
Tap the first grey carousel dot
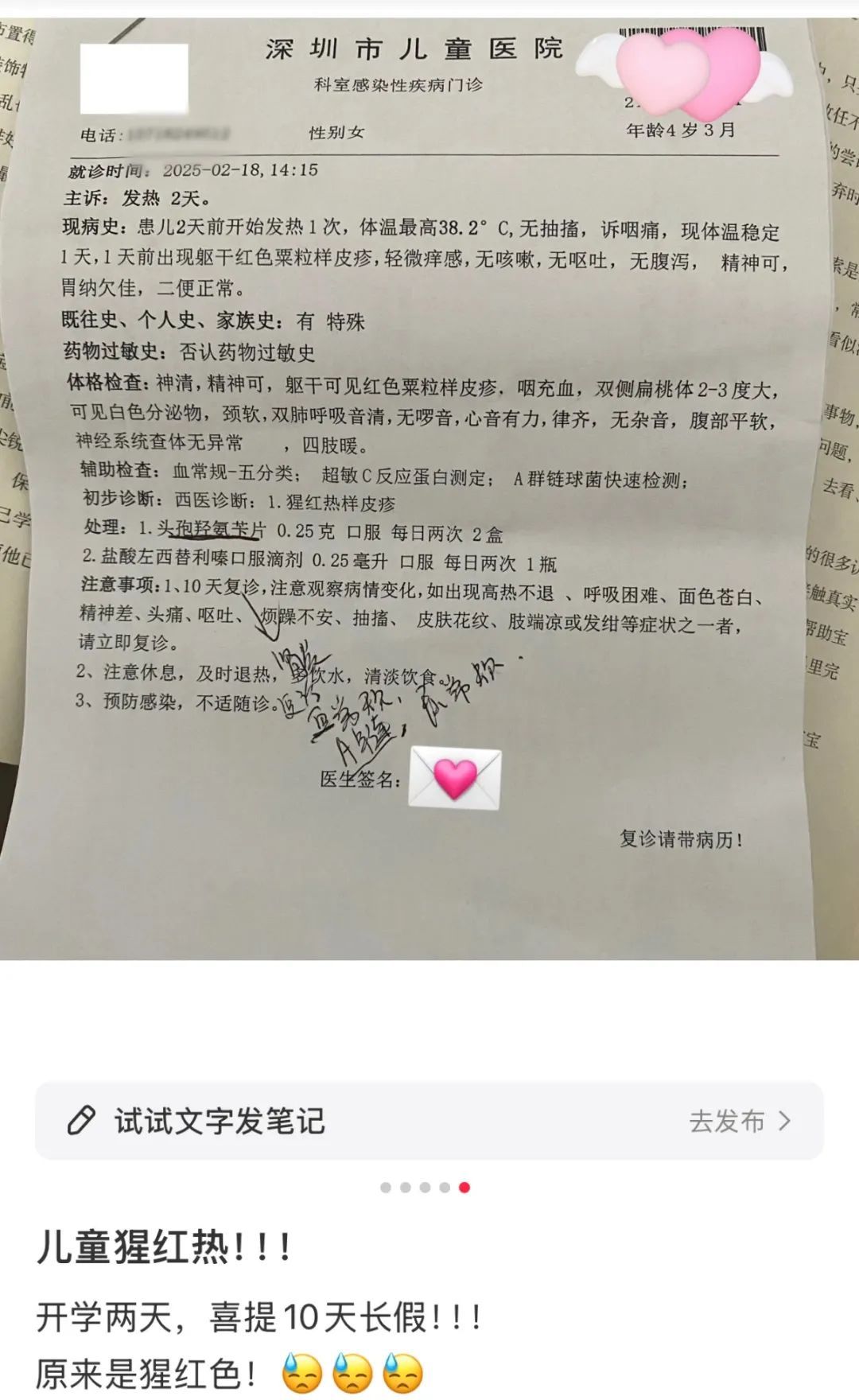pos(385,1185)
